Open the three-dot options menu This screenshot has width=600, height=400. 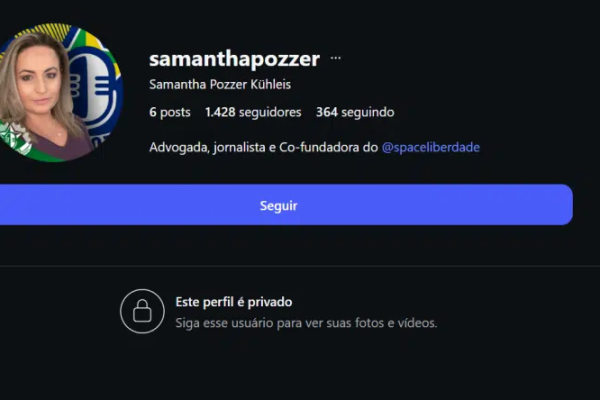tap(336, 58)
